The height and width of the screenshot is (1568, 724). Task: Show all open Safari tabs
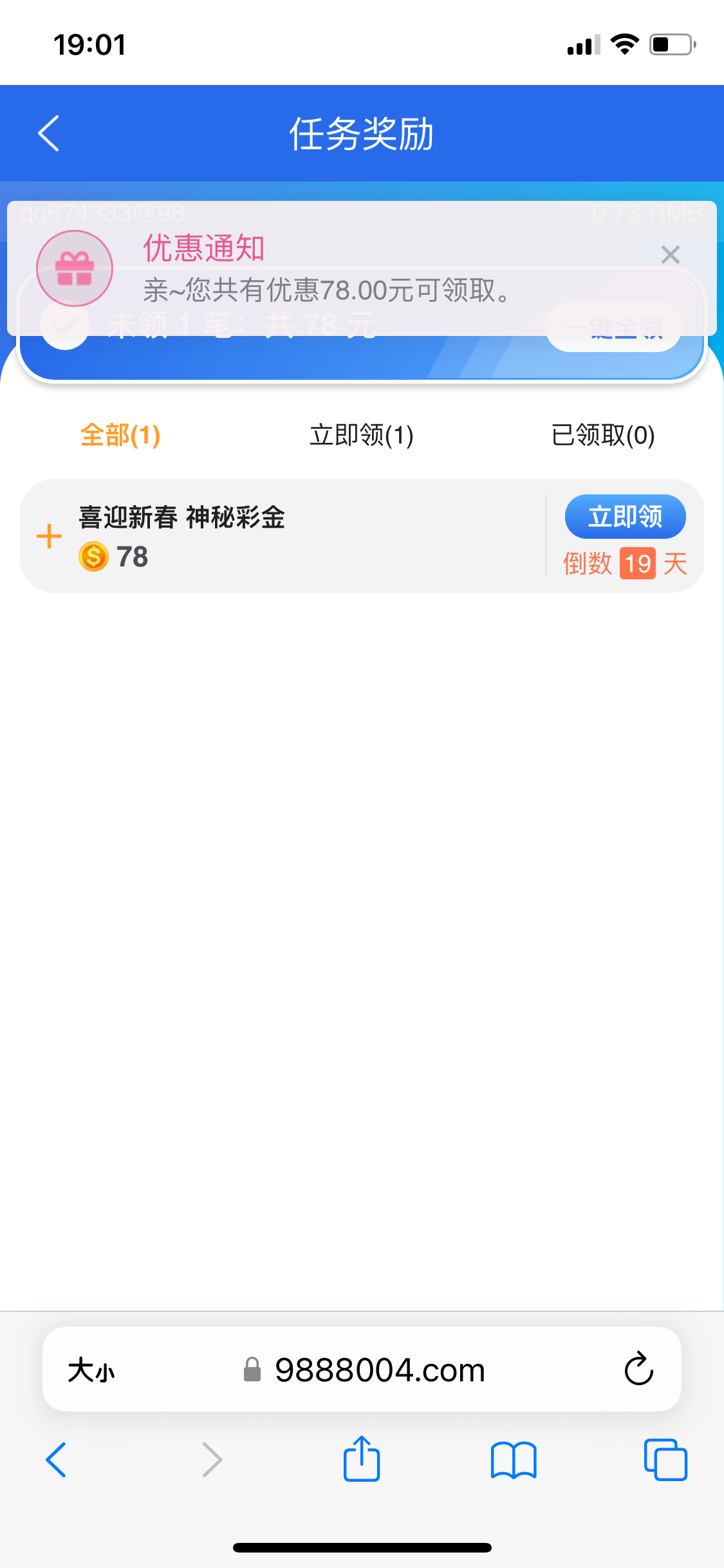(x=665, y=1460)
